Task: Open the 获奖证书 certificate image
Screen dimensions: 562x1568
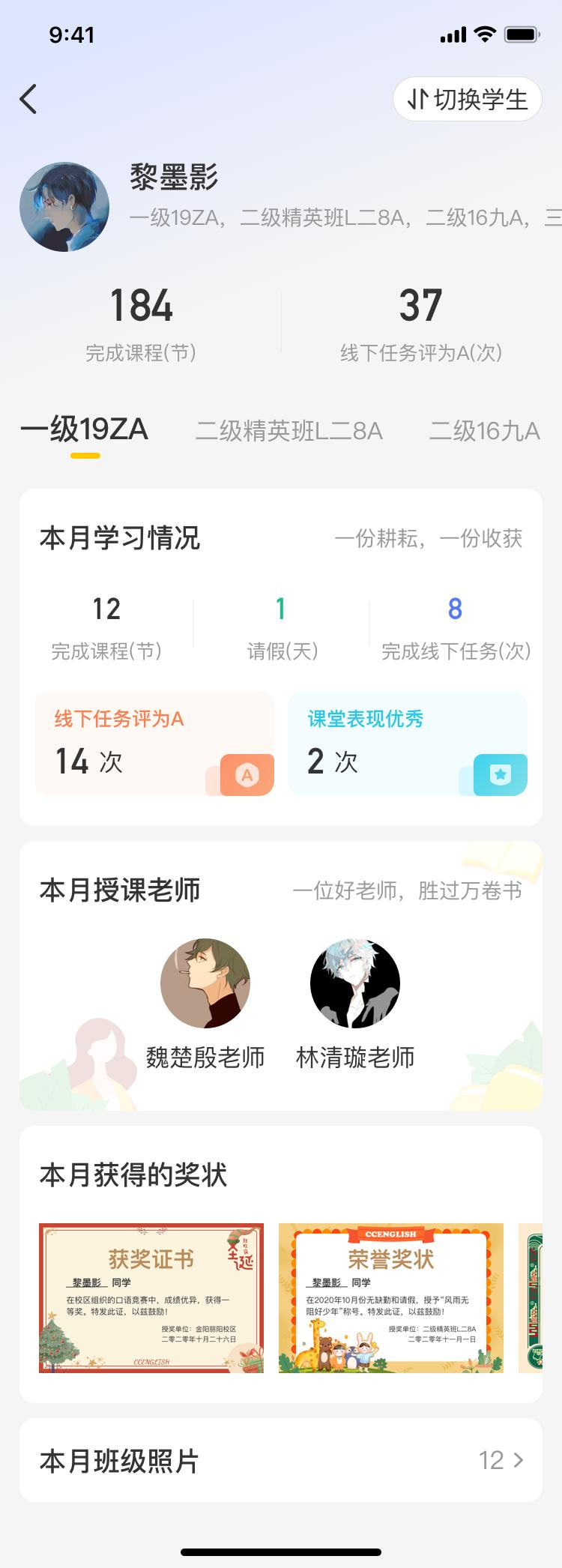Action: click(x=151, y=1297)
